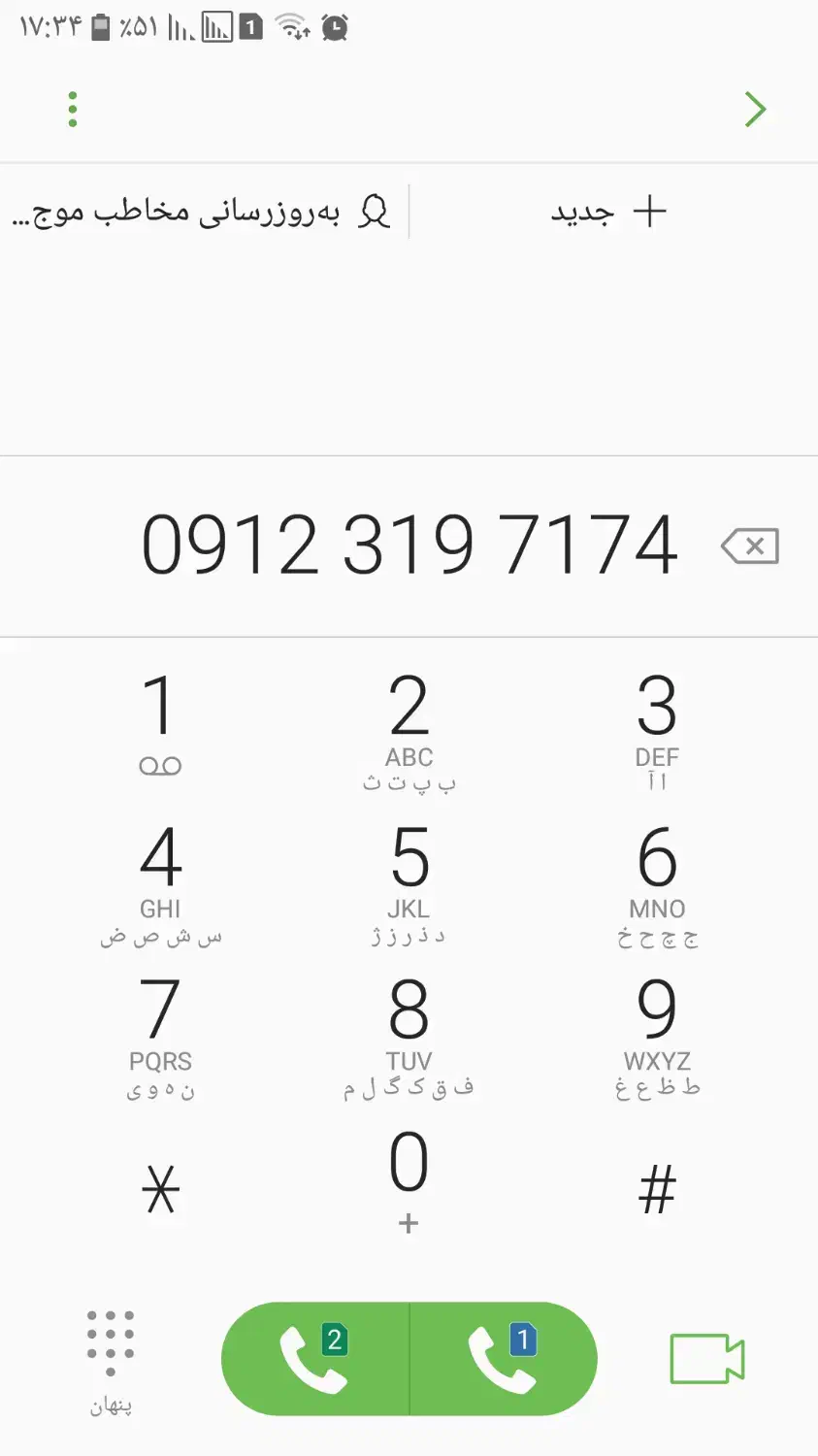Enter digit 2 ABC
The image size is (818, 1456).
[409, 728]
